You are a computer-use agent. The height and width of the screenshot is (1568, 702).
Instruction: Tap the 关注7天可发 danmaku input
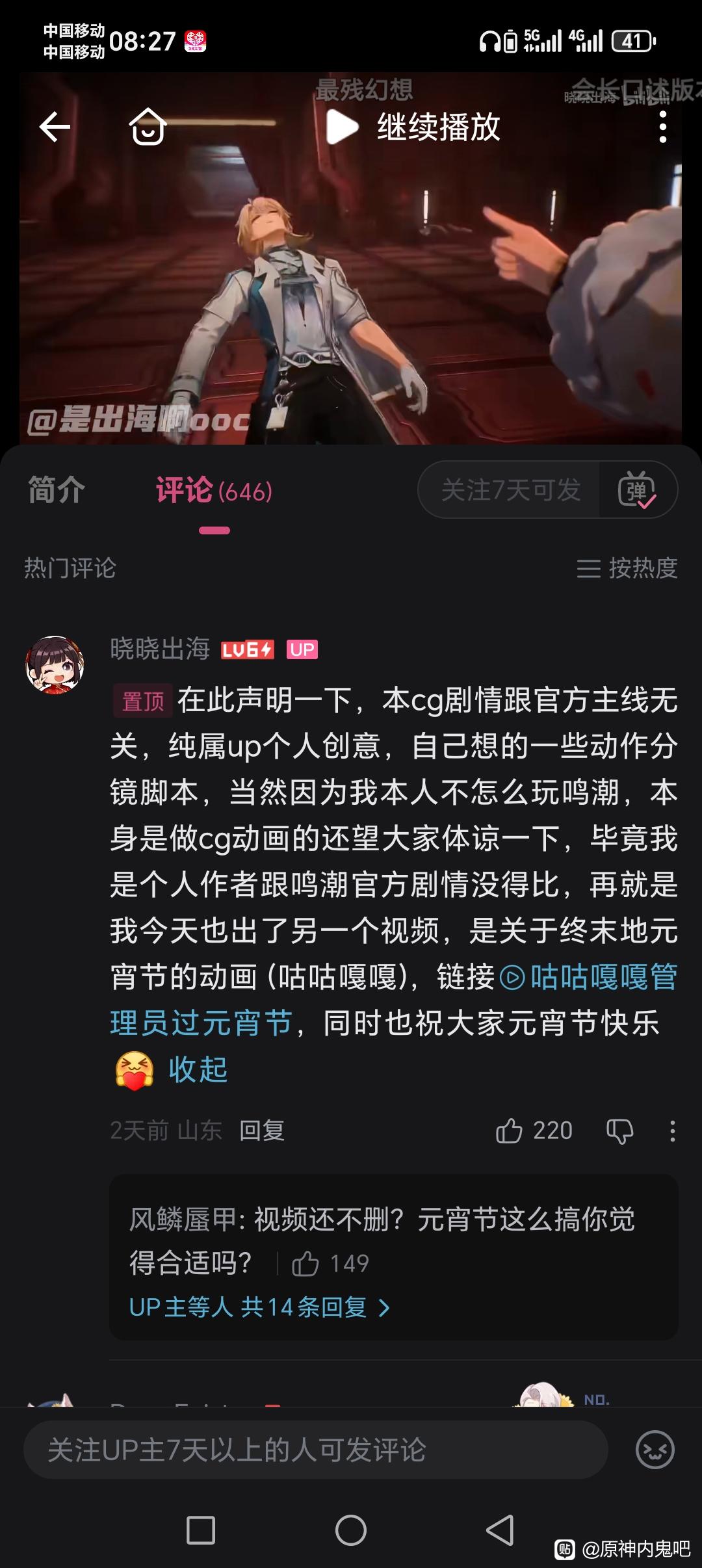(x=510, y=490)
